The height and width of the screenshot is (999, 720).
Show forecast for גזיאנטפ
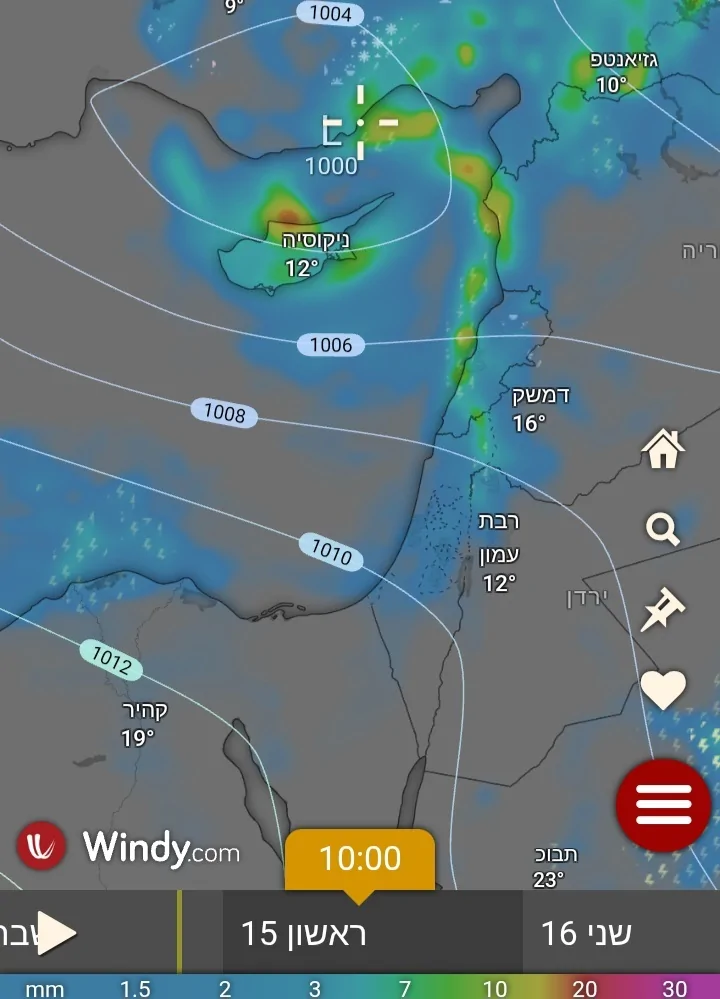pos(623,60)
